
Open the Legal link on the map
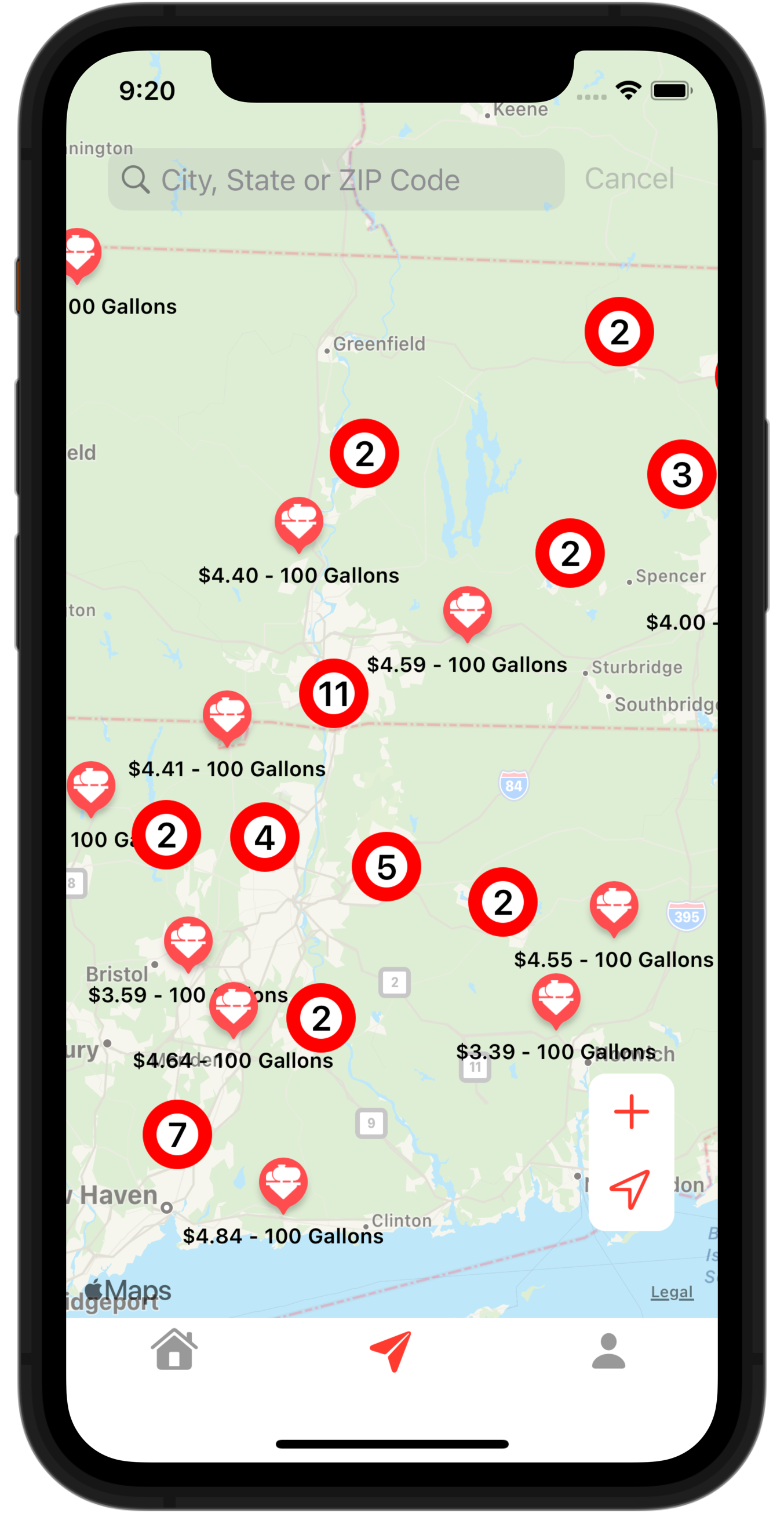[x=672, y=1292]
